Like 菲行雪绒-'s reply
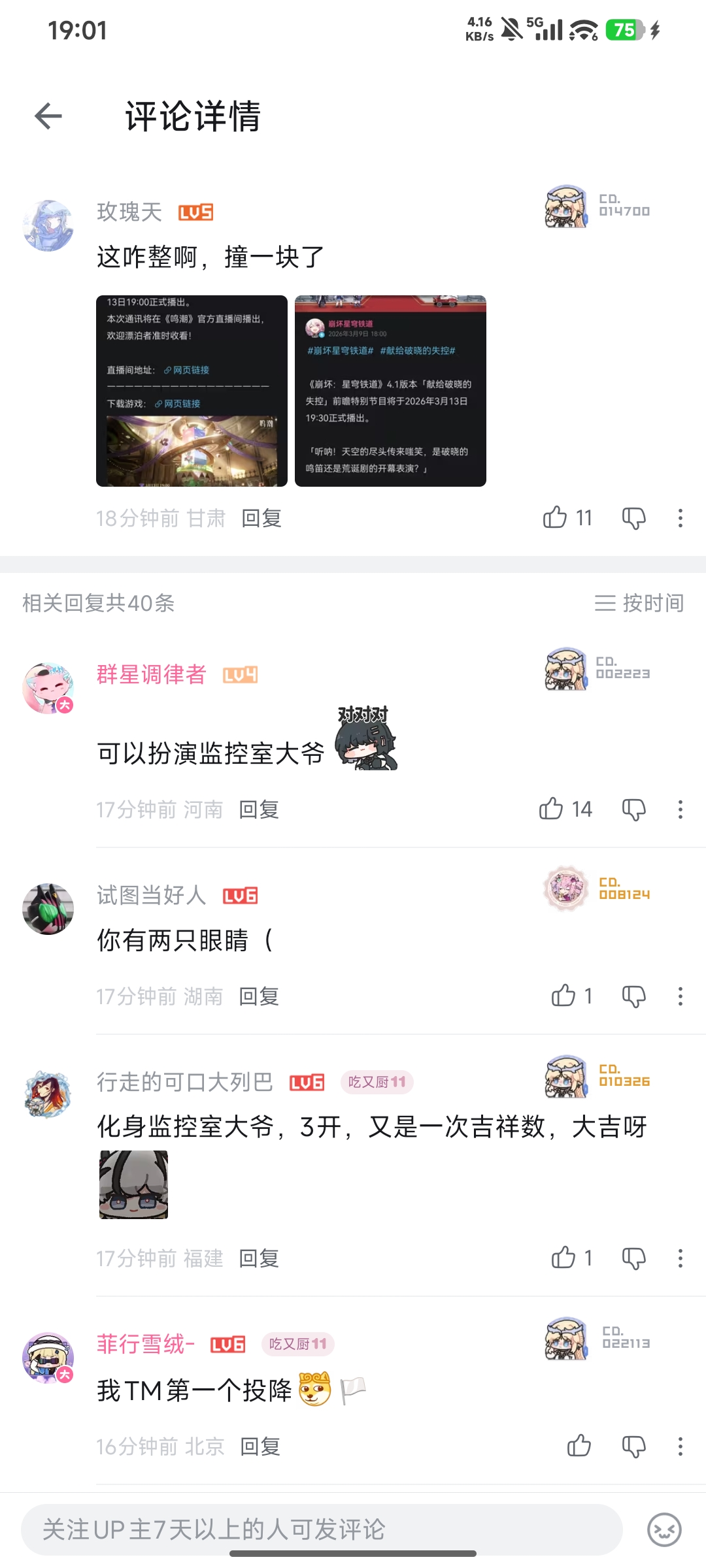The height and width of the screenshot is (1568, 706). [x=579, y=1446]
